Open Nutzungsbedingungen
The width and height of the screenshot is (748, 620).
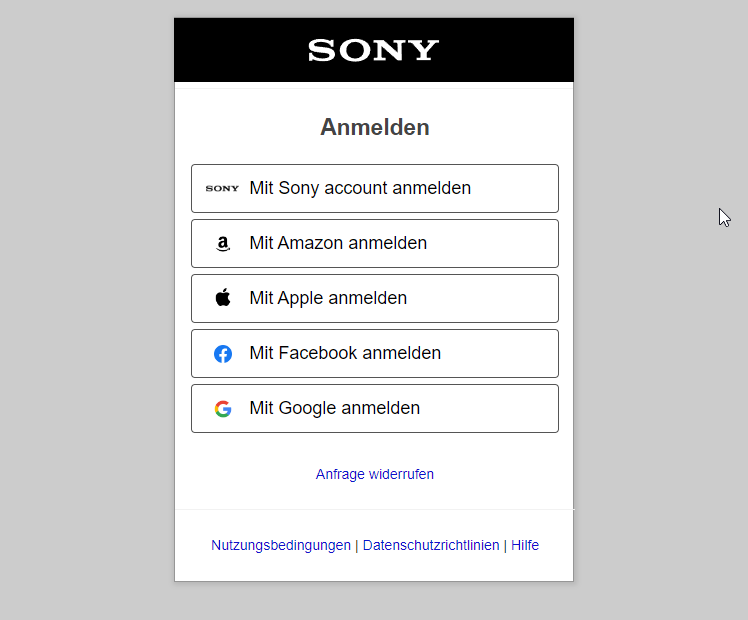[x=280, y=545]
